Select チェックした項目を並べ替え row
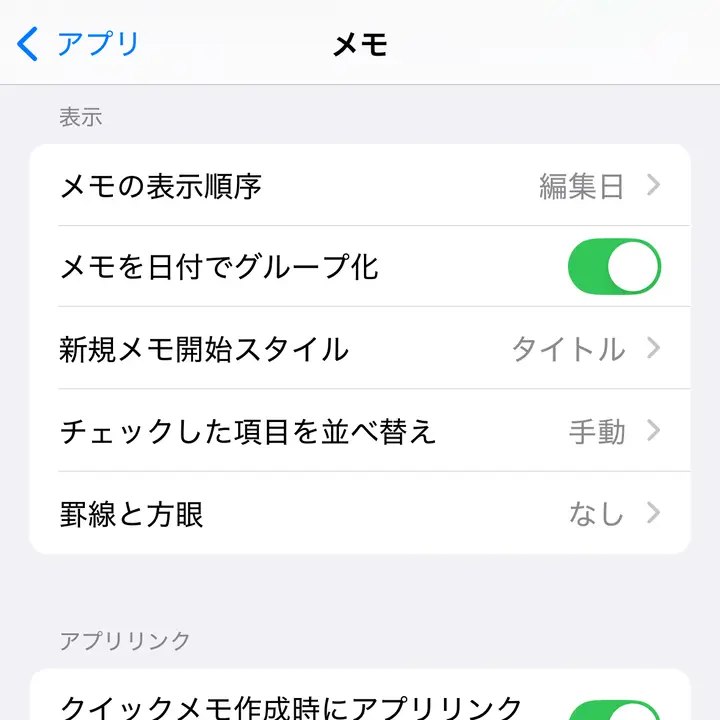 pos(360,431)
